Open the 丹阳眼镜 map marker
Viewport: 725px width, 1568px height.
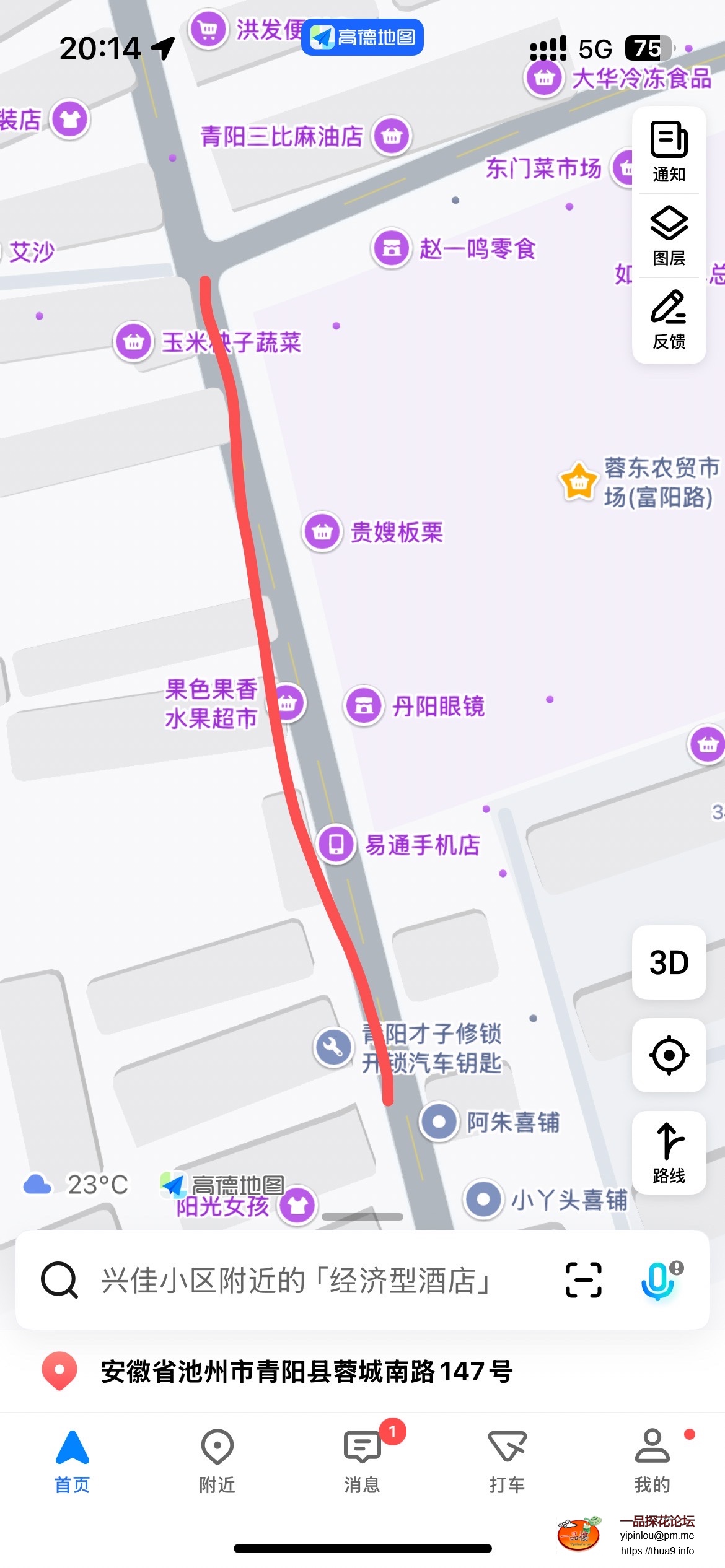pyautogui.click(x=364, y=705)
